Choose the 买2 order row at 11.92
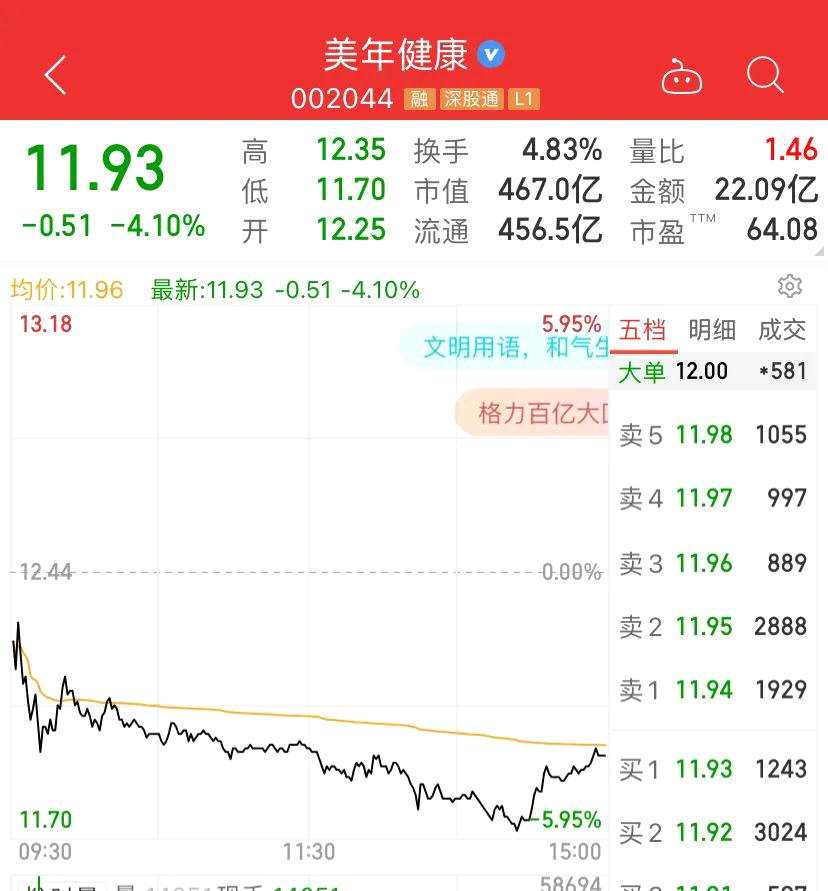Image resolution: width=828 pixels, height=891 pixels. [x=713, y=832]
